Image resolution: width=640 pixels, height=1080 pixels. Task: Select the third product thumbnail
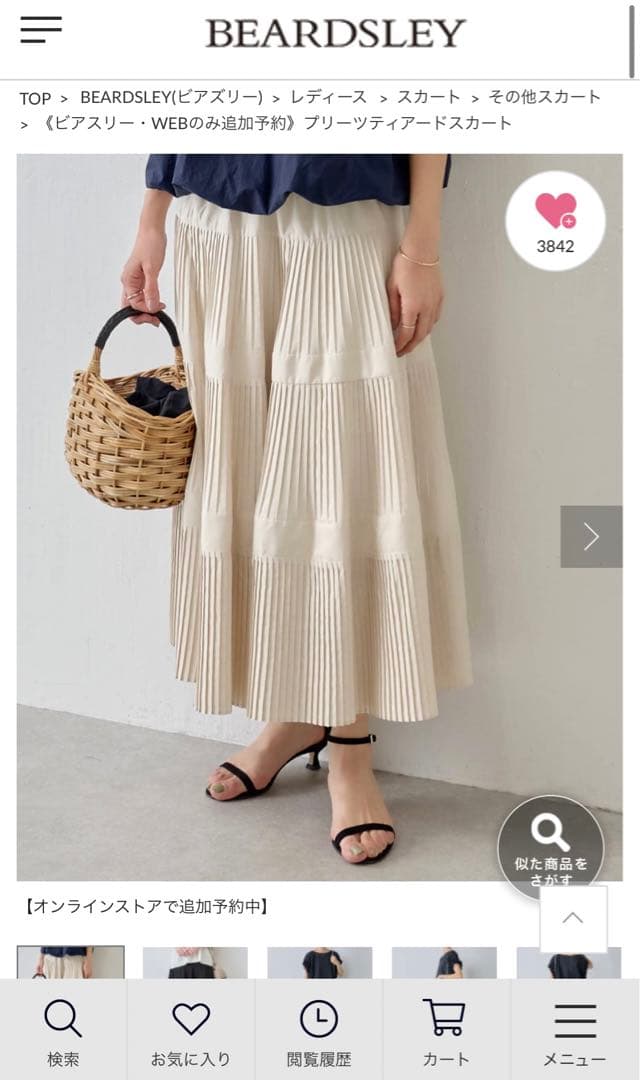point(320,963)
